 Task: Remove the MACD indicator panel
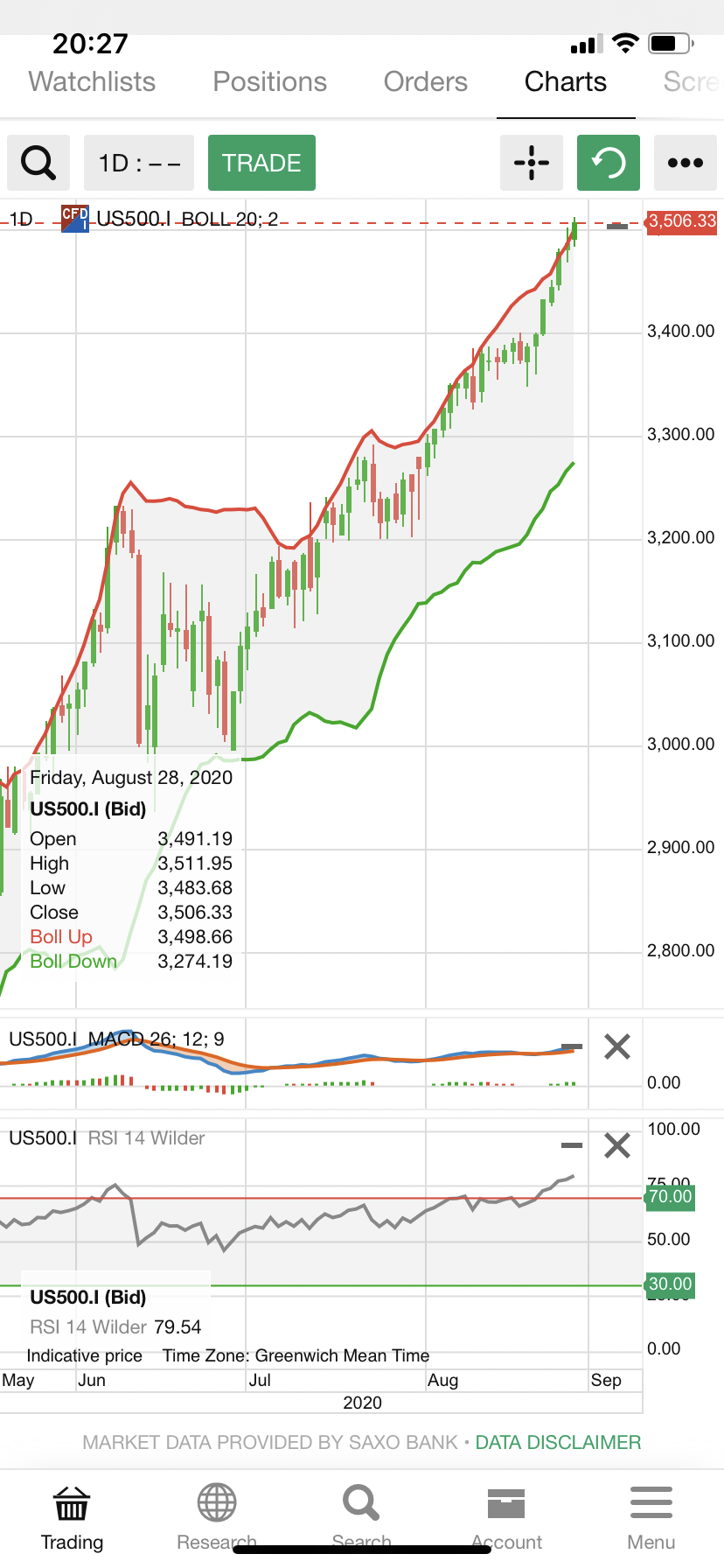pyautogui.click(x=617, y=1046)
